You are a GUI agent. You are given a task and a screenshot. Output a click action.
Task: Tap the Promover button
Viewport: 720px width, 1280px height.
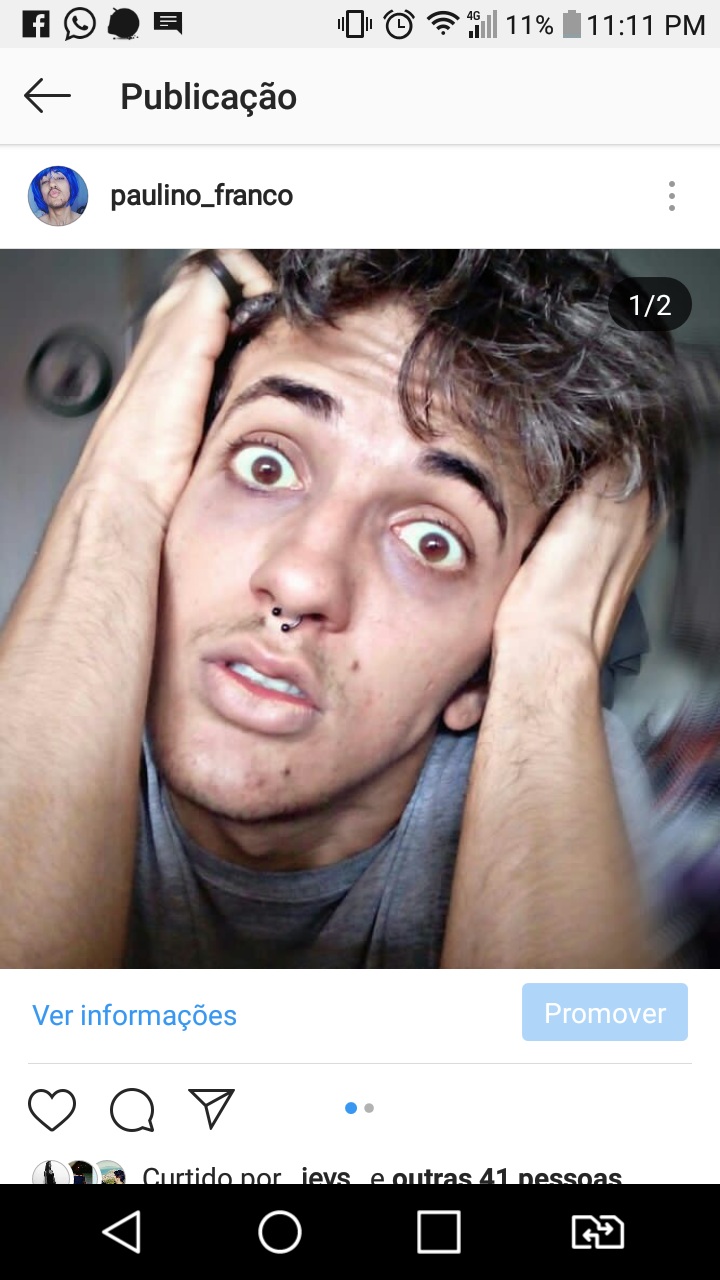point(604,1013)
